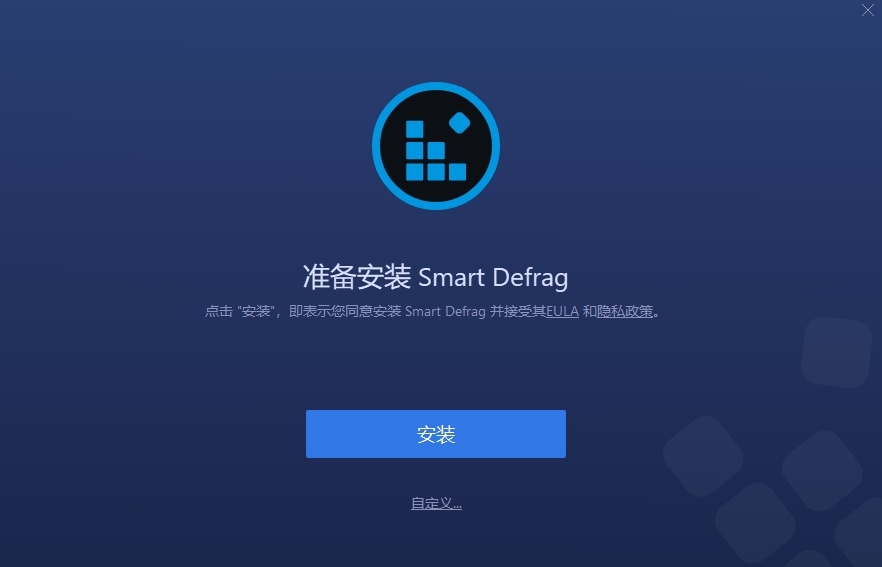Screen dimensions: 882x567
Task: Open the EULA link
Action: click(562, 311)
